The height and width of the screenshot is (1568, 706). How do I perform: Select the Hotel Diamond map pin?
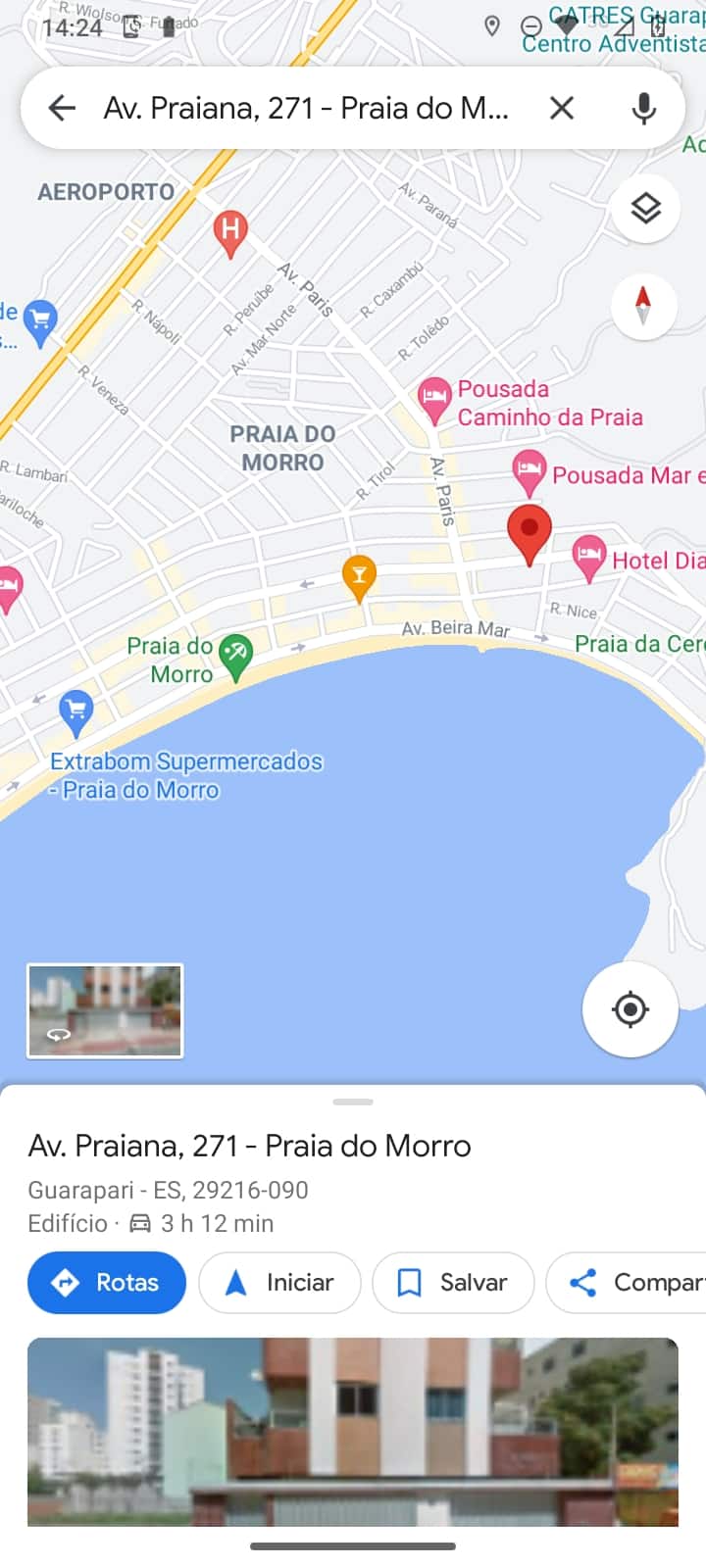[588, 557]
